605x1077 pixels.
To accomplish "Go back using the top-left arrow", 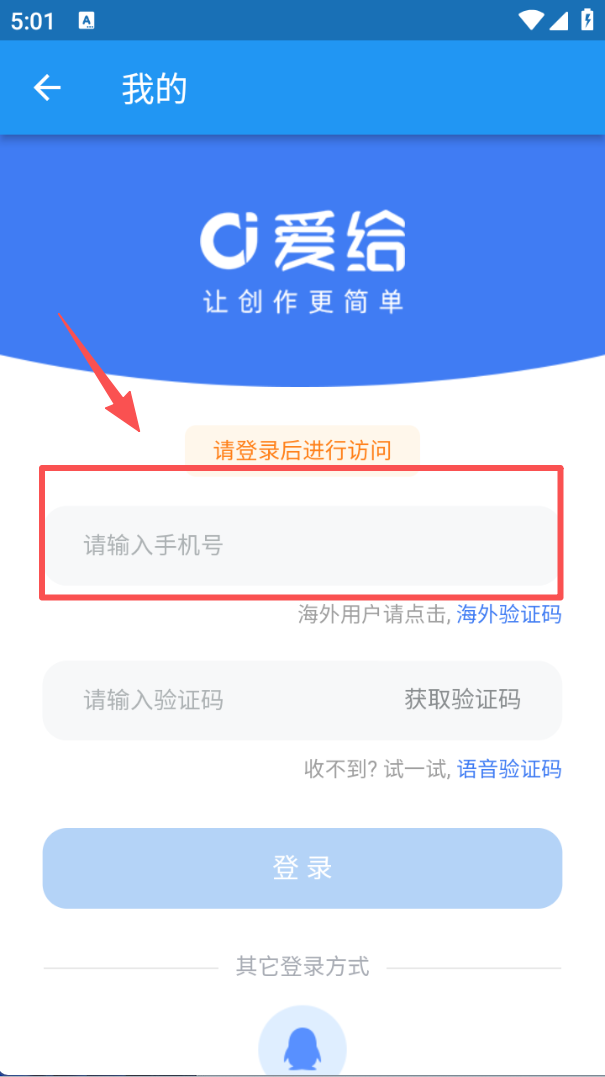I will pos(47,88).
